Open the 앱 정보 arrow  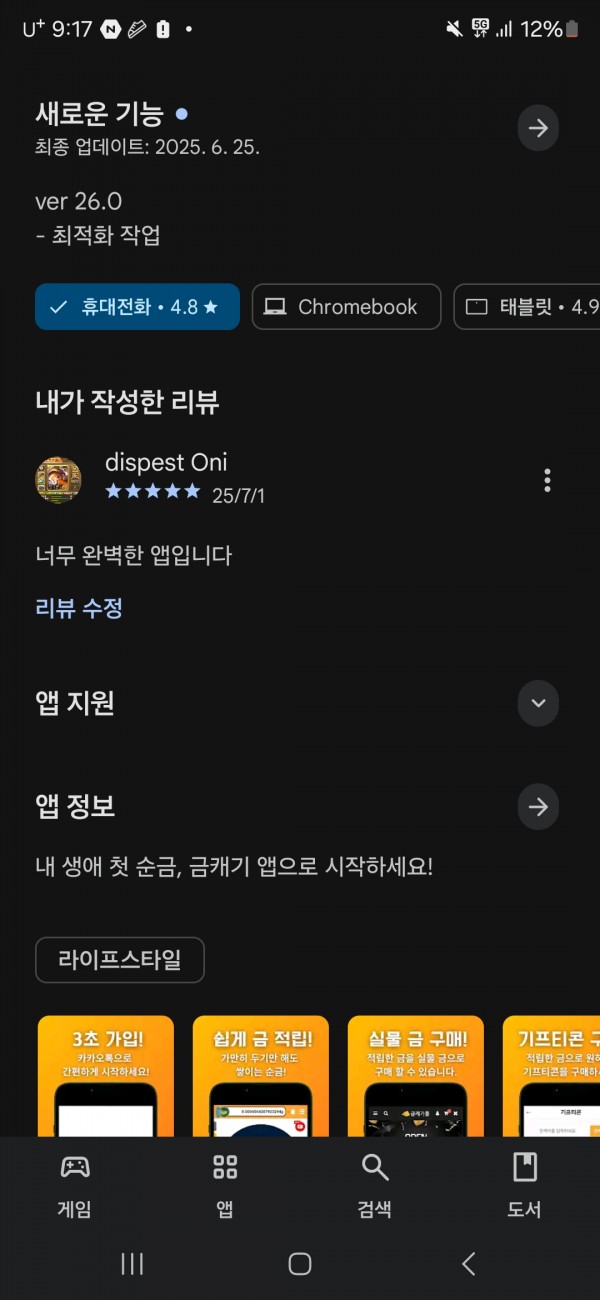[538, 807]
